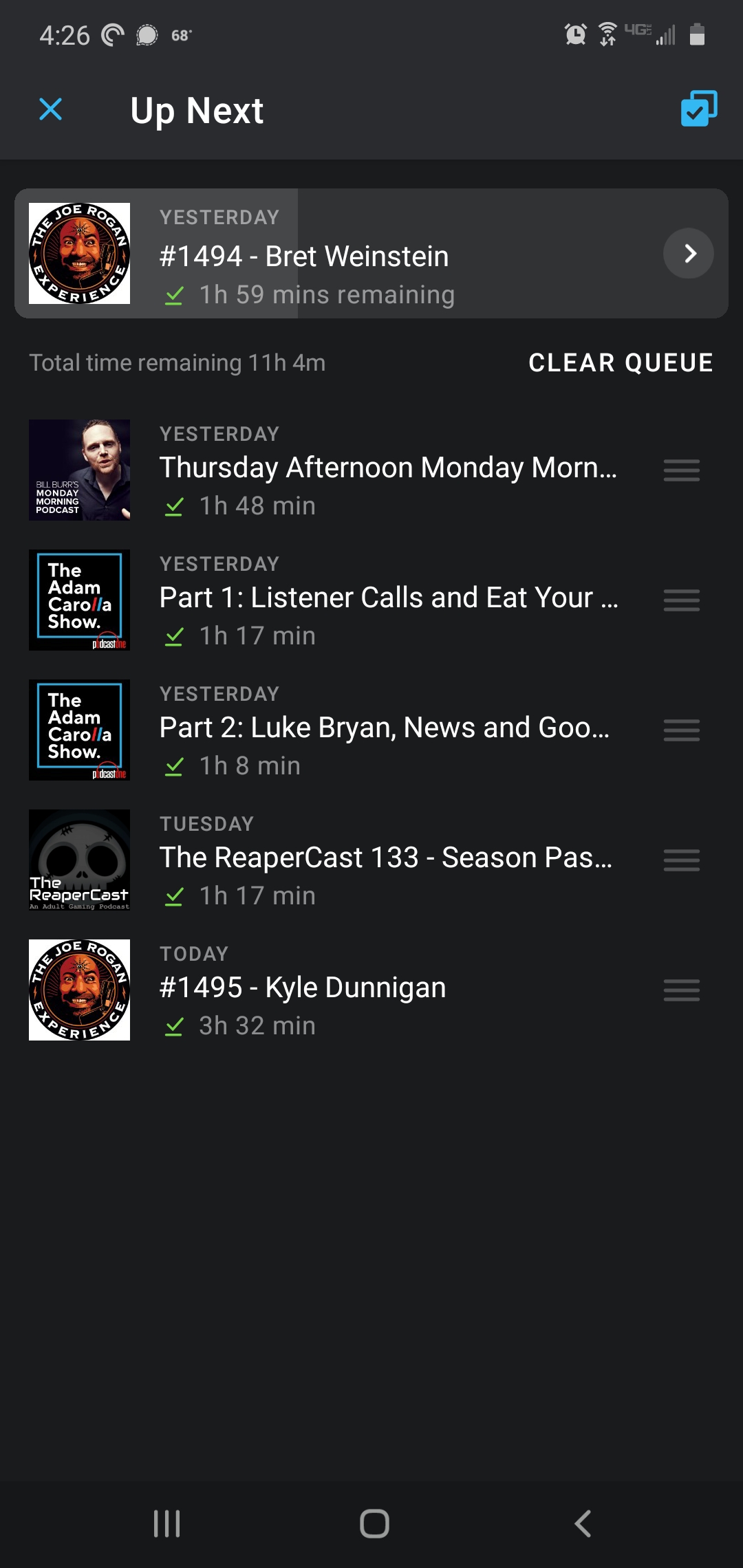The width and height of the screenshot is (743, 1568).
Task: Open now playing #1494 Bret Weinstein arrow
Action: [689, 253]
